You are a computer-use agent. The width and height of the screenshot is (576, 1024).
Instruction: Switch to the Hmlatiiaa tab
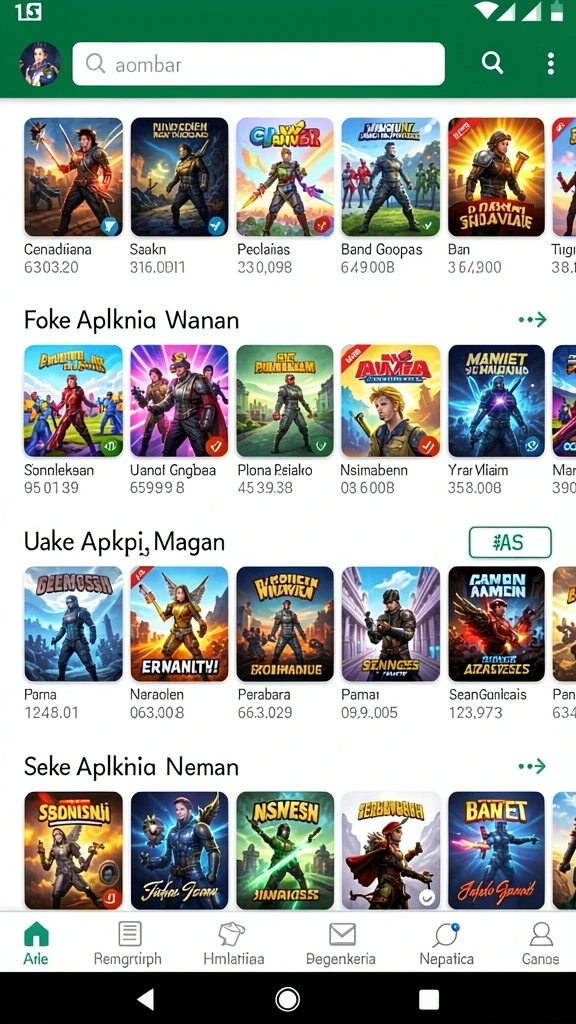[233, 944]
